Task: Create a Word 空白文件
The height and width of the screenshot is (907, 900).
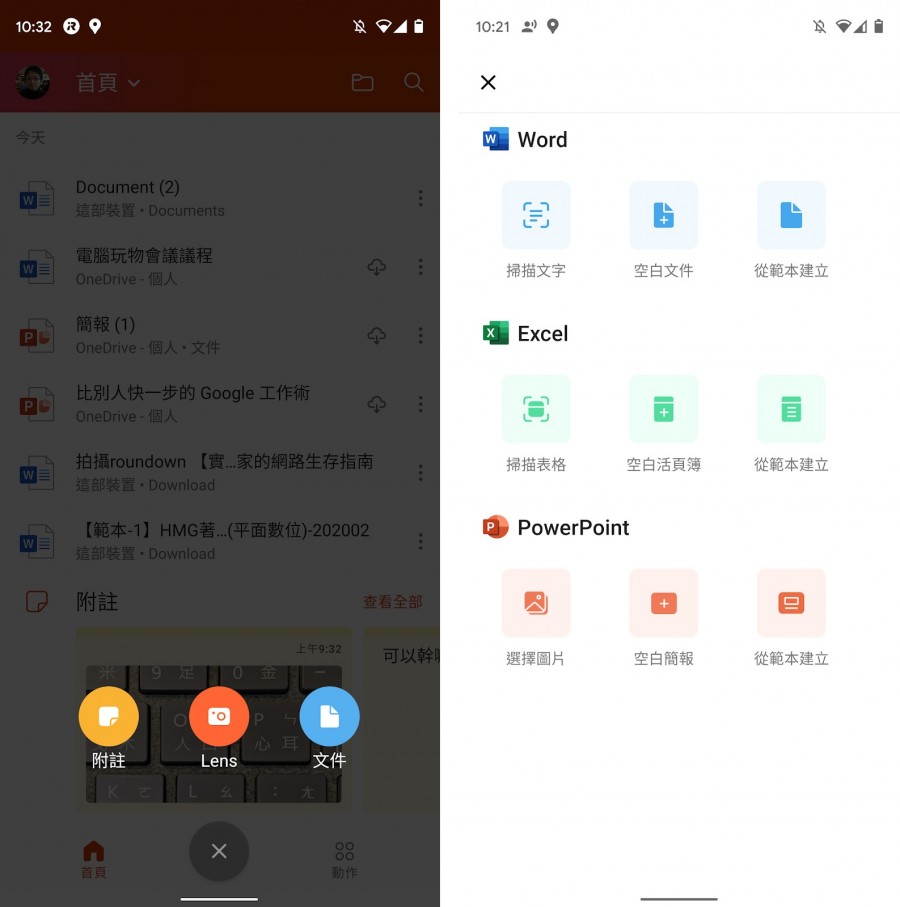Action: coord(663,215)
